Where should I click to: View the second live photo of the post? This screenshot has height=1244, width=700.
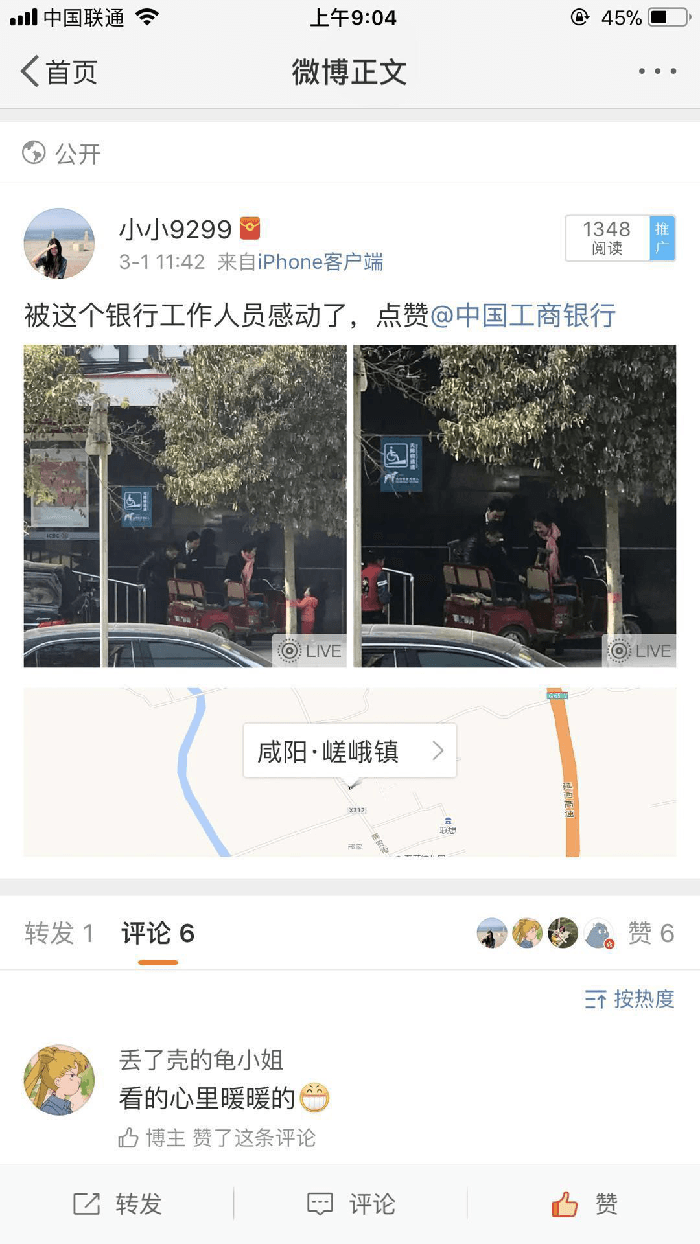point(514,506)
